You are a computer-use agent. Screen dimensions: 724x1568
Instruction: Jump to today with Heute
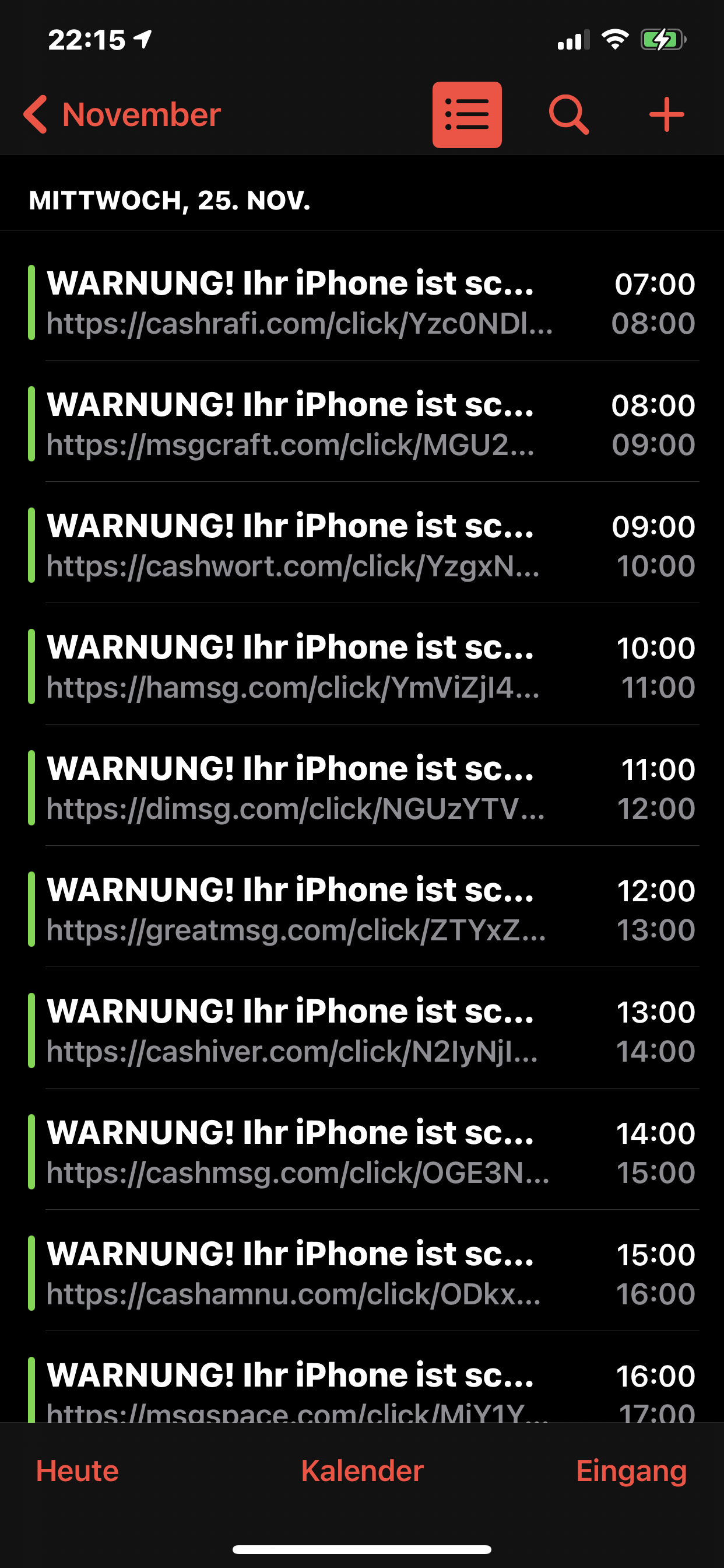[78, 1471]
